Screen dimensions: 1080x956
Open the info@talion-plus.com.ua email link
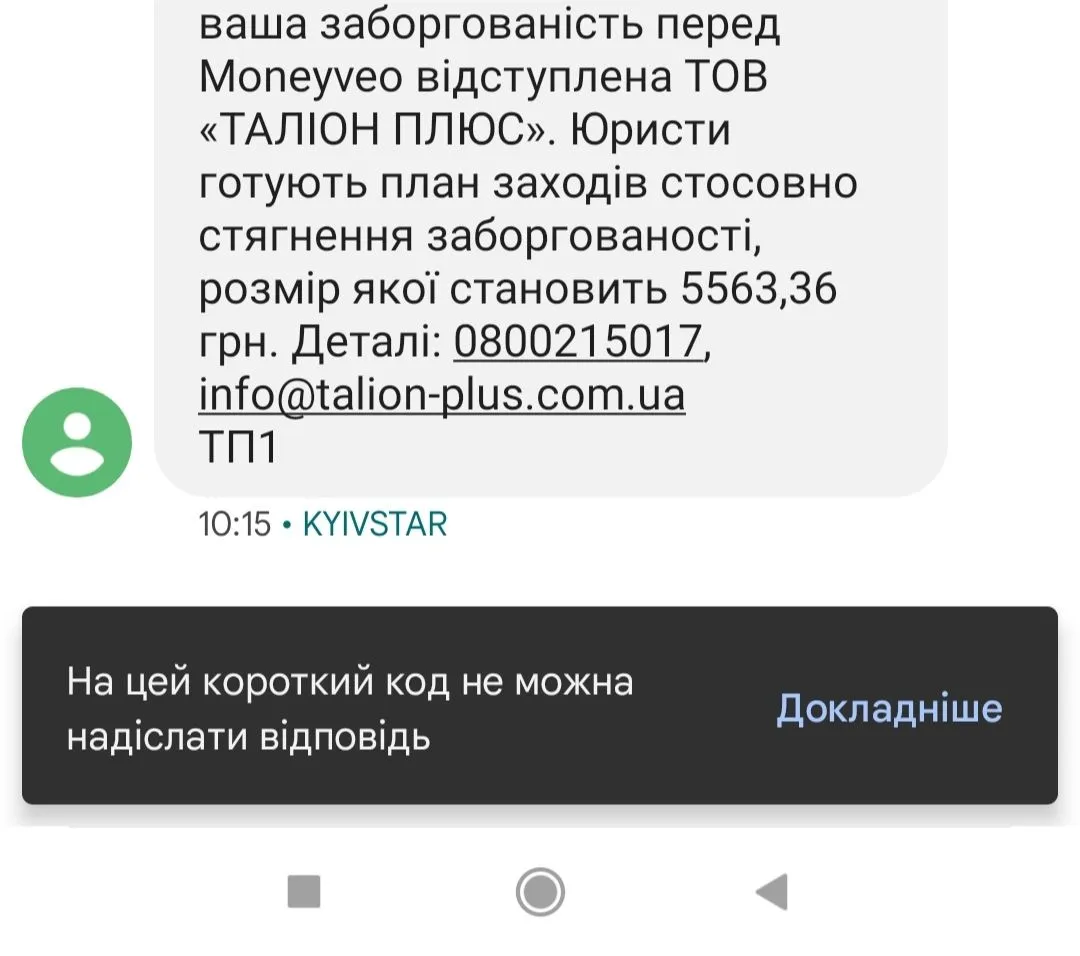tap(442, 395)
